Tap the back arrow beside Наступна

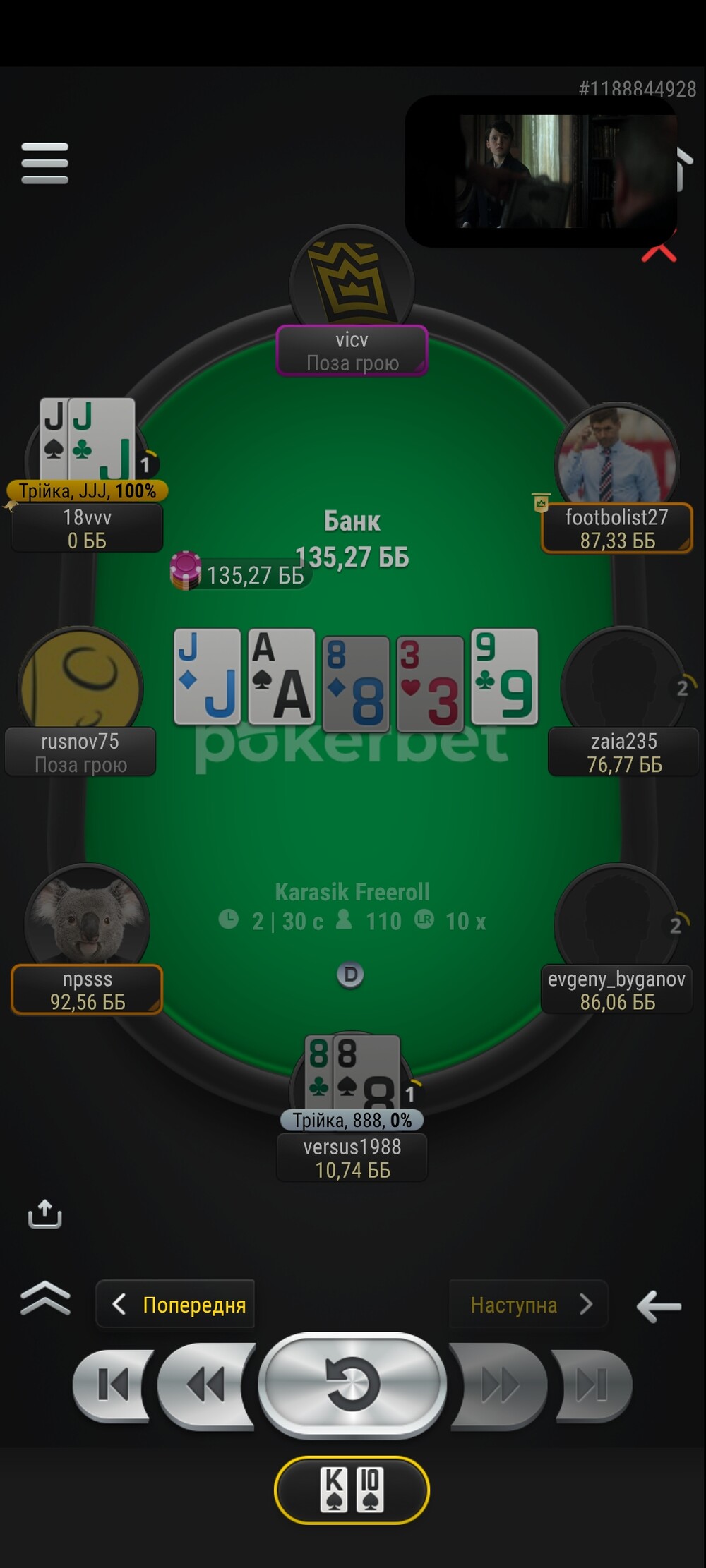tap(659, 1306)
